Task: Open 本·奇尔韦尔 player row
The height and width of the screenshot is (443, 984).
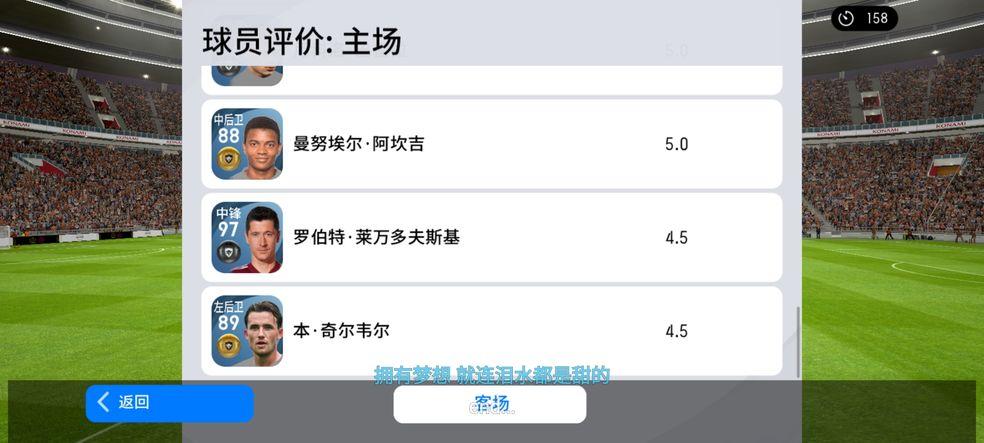Action: [491, 331]
